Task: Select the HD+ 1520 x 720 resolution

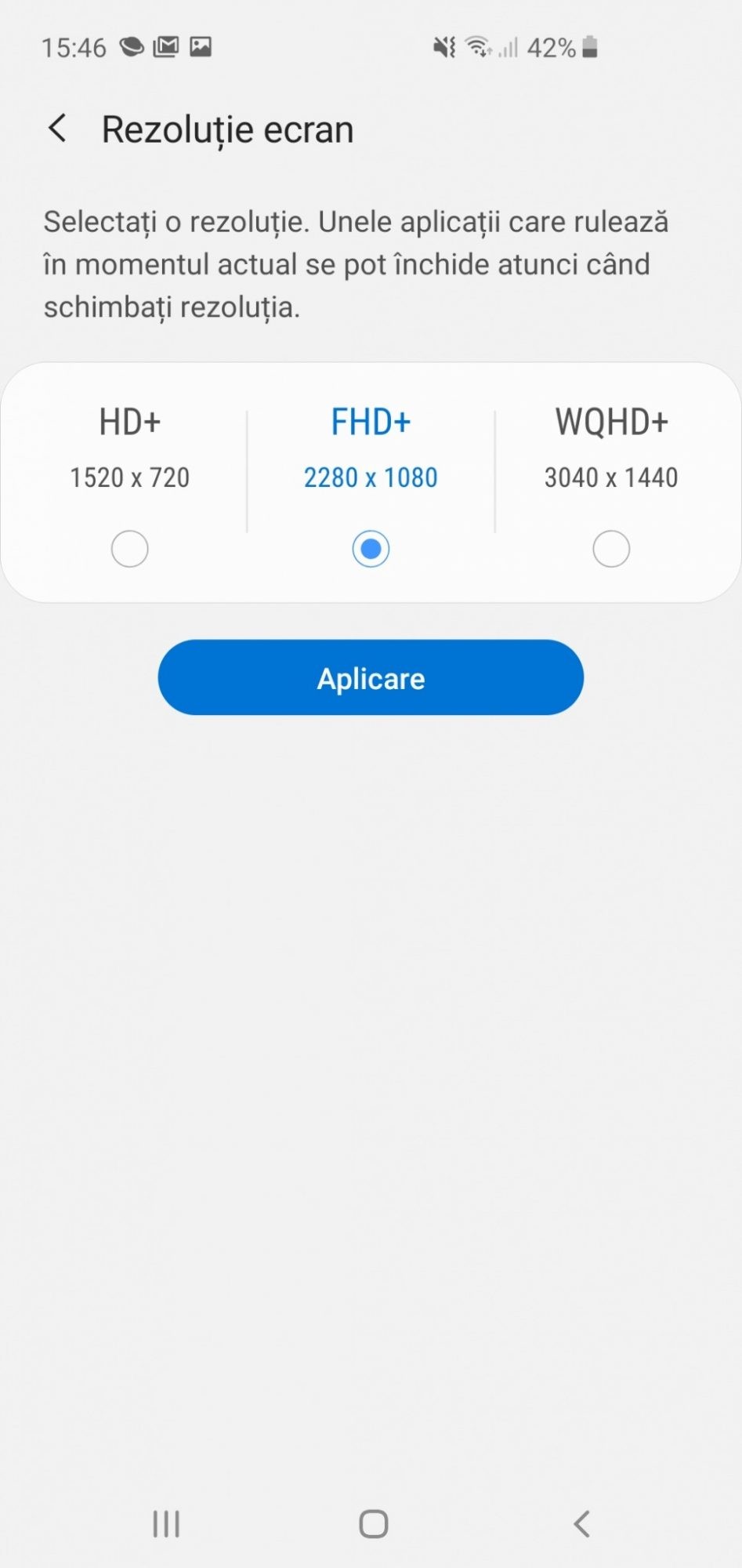Action: point(130,548)
